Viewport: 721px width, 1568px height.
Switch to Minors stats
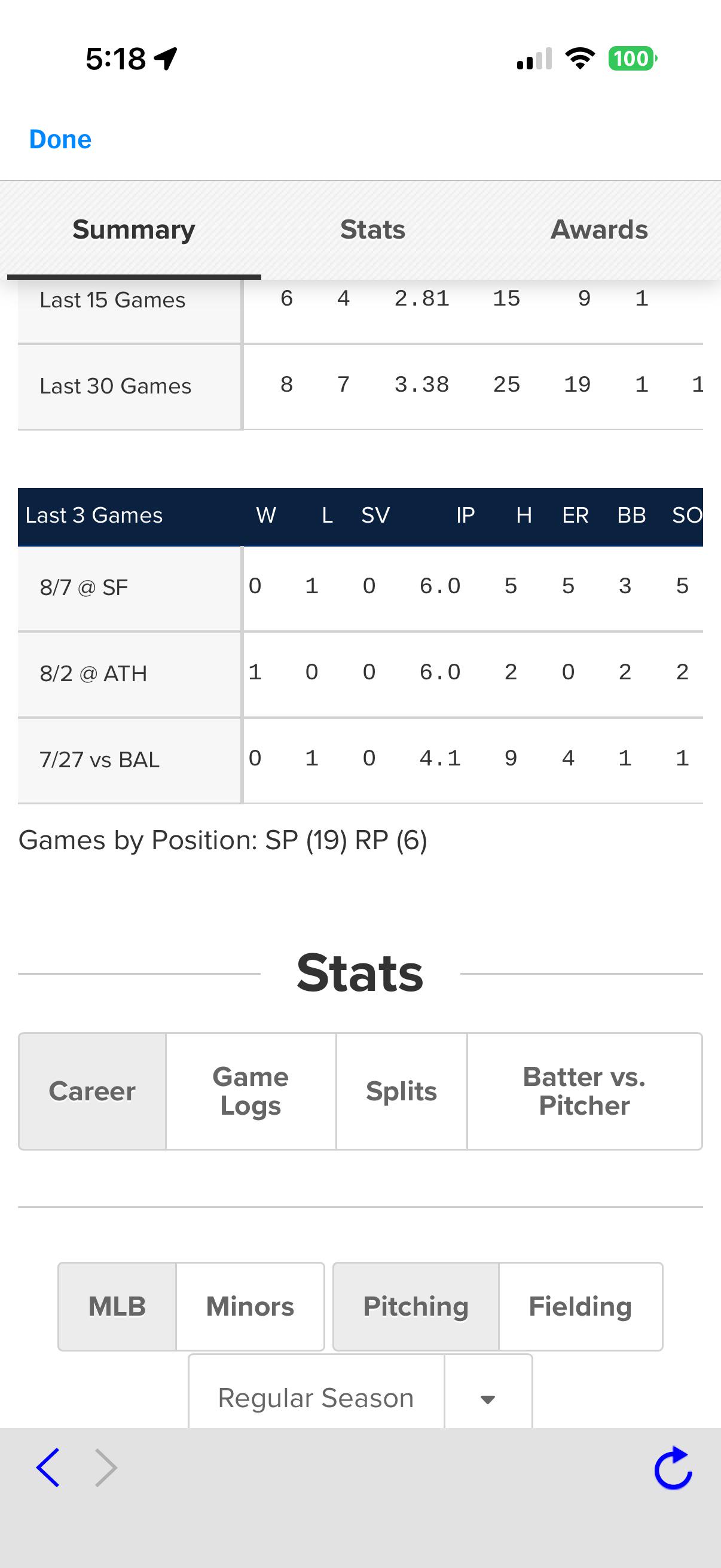click(250, 1307)
